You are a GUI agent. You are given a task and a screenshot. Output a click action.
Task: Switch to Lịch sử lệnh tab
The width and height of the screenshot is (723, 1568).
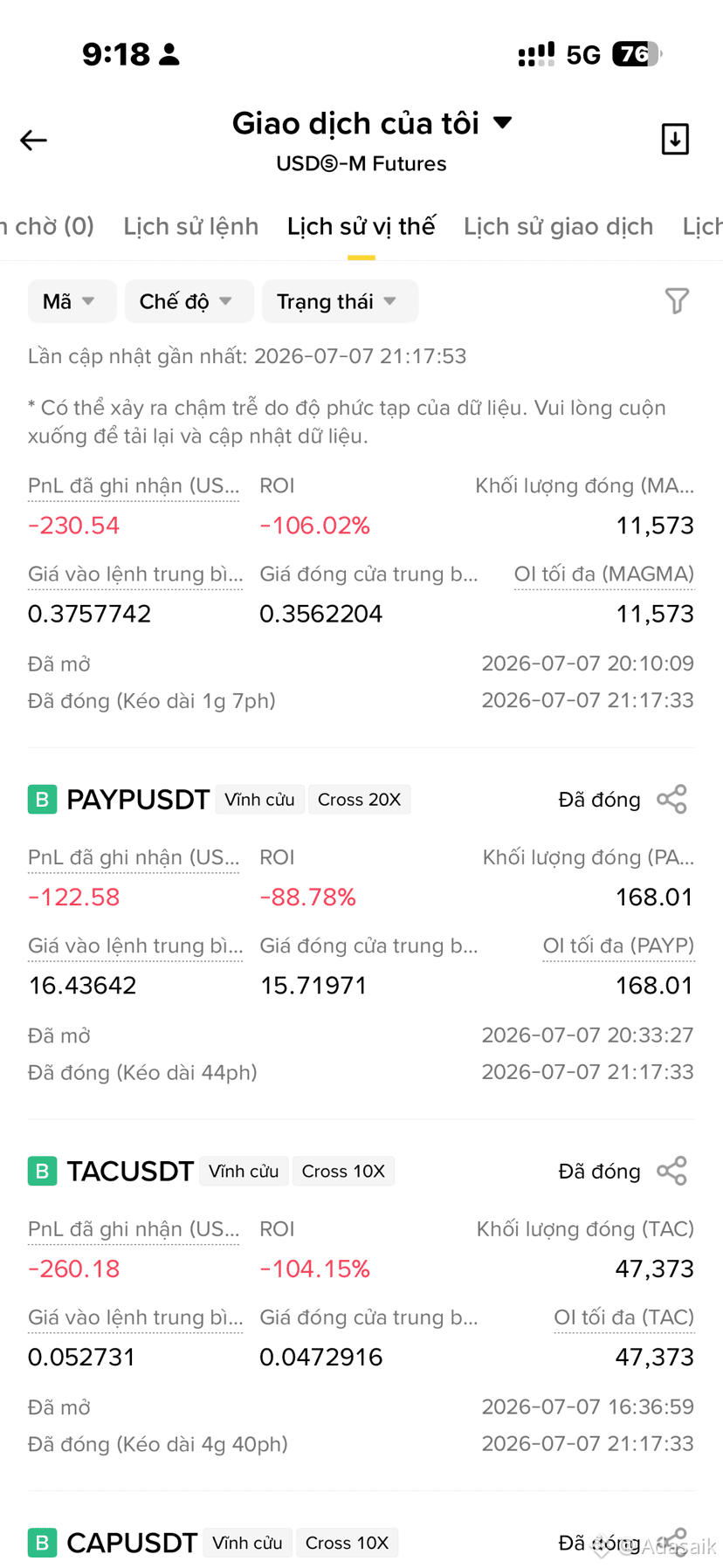[190, 226]
